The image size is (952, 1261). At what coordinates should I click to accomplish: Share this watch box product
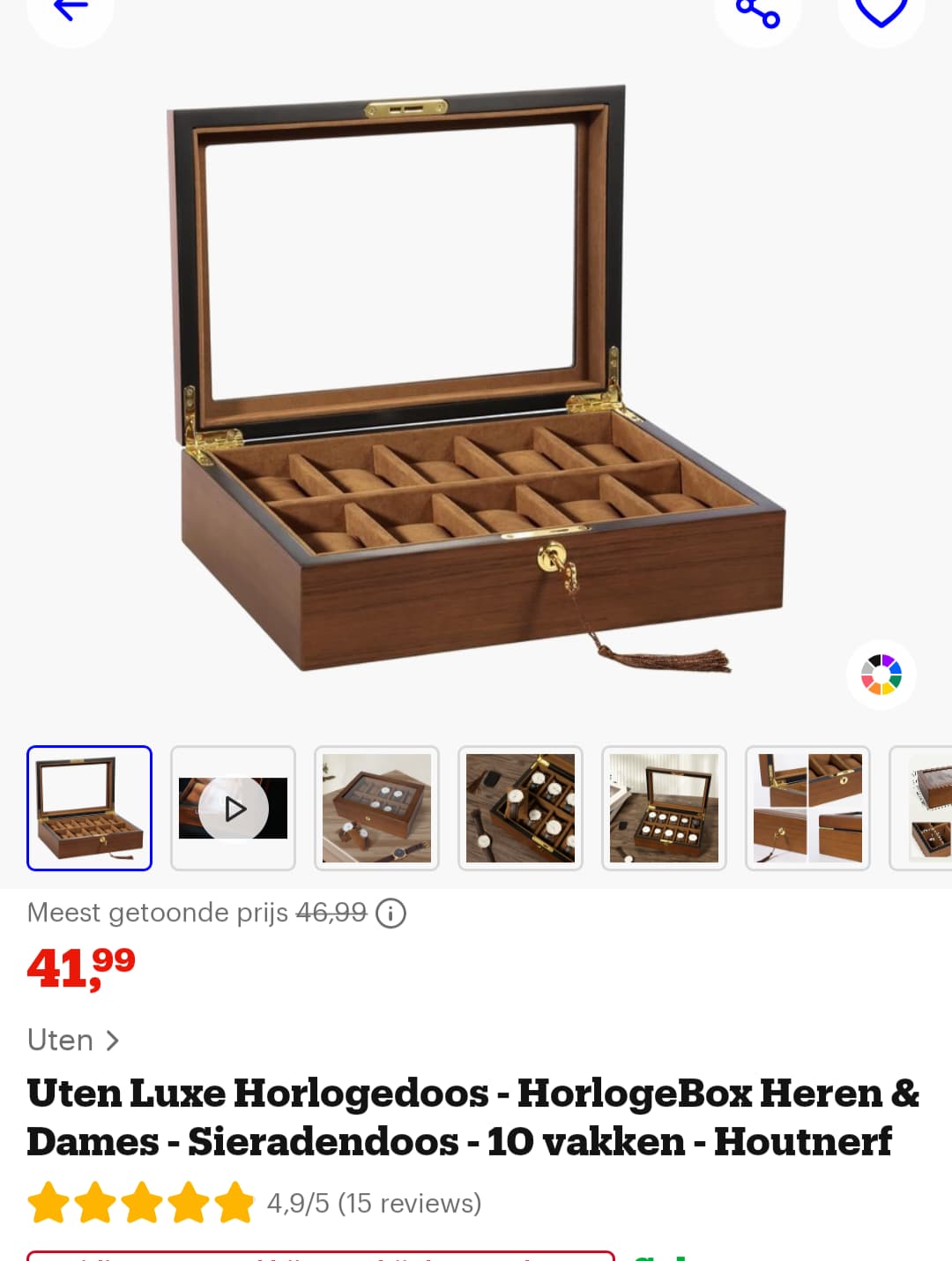(758, 12)
